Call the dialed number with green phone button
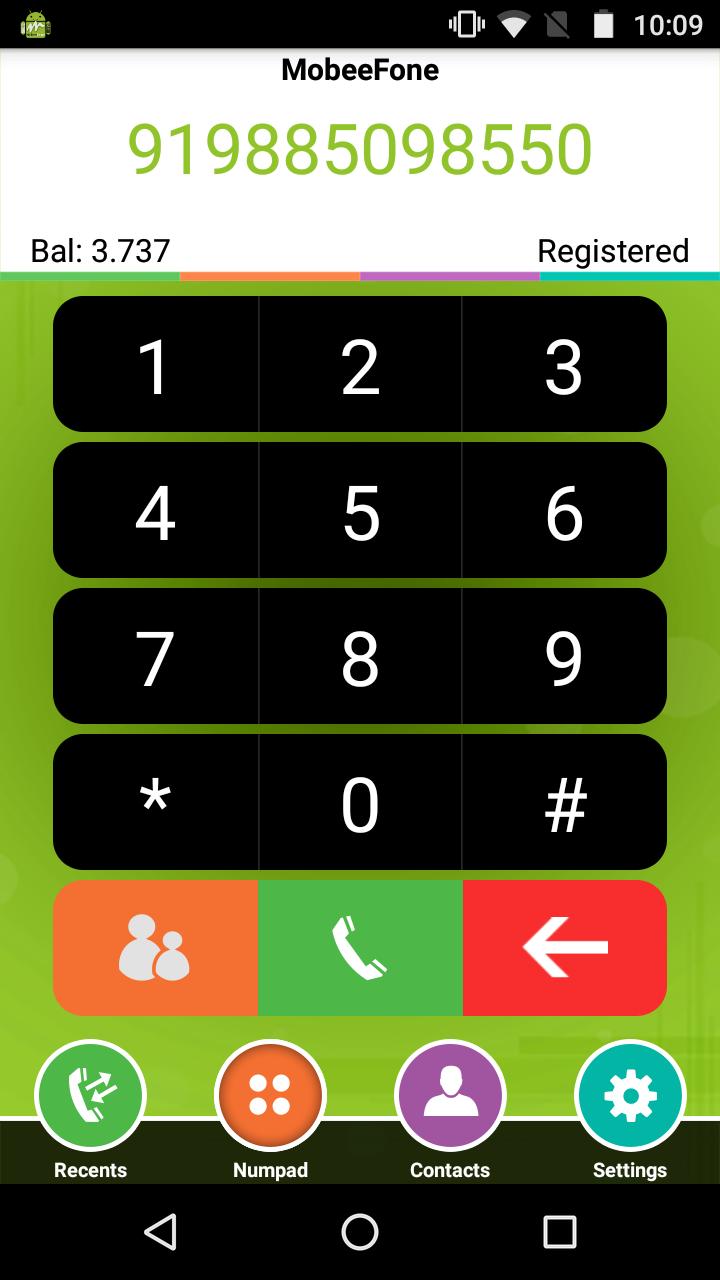720x1280 pixels. point(360,948)
